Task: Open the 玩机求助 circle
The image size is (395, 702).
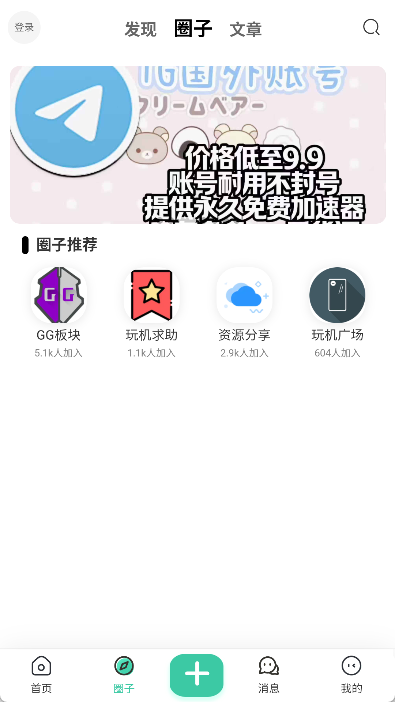Action: pyautogui.click(x=151, y=312)
